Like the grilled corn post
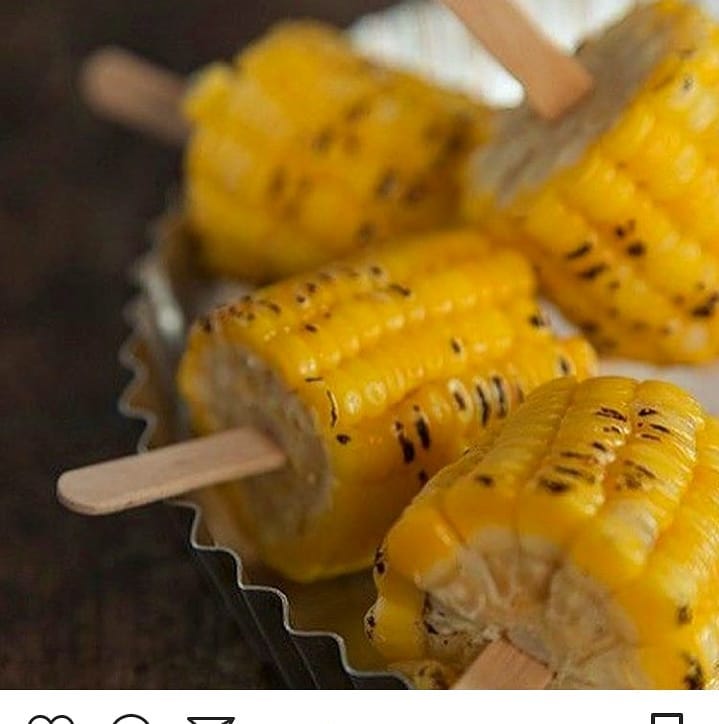This screenshot has height=724, width=719. 50,719
